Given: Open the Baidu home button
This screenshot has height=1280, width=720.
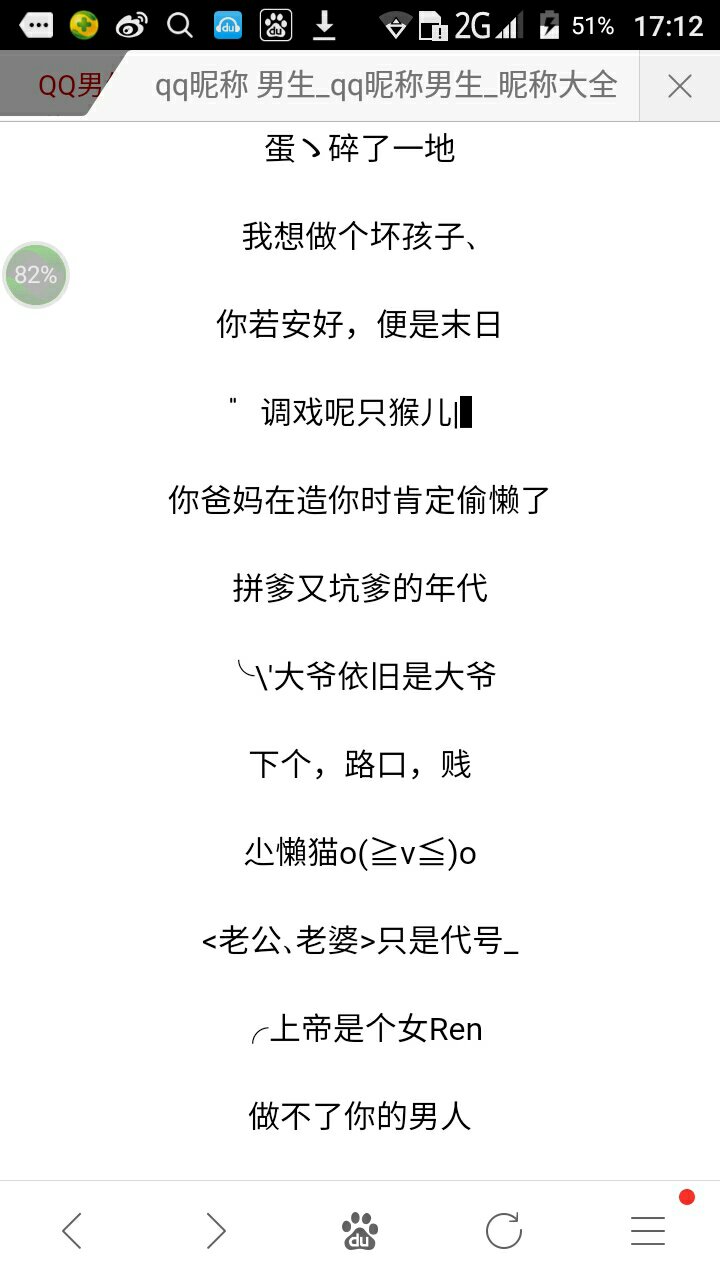Looking at the screenshot, I should tap(360, 1231).
